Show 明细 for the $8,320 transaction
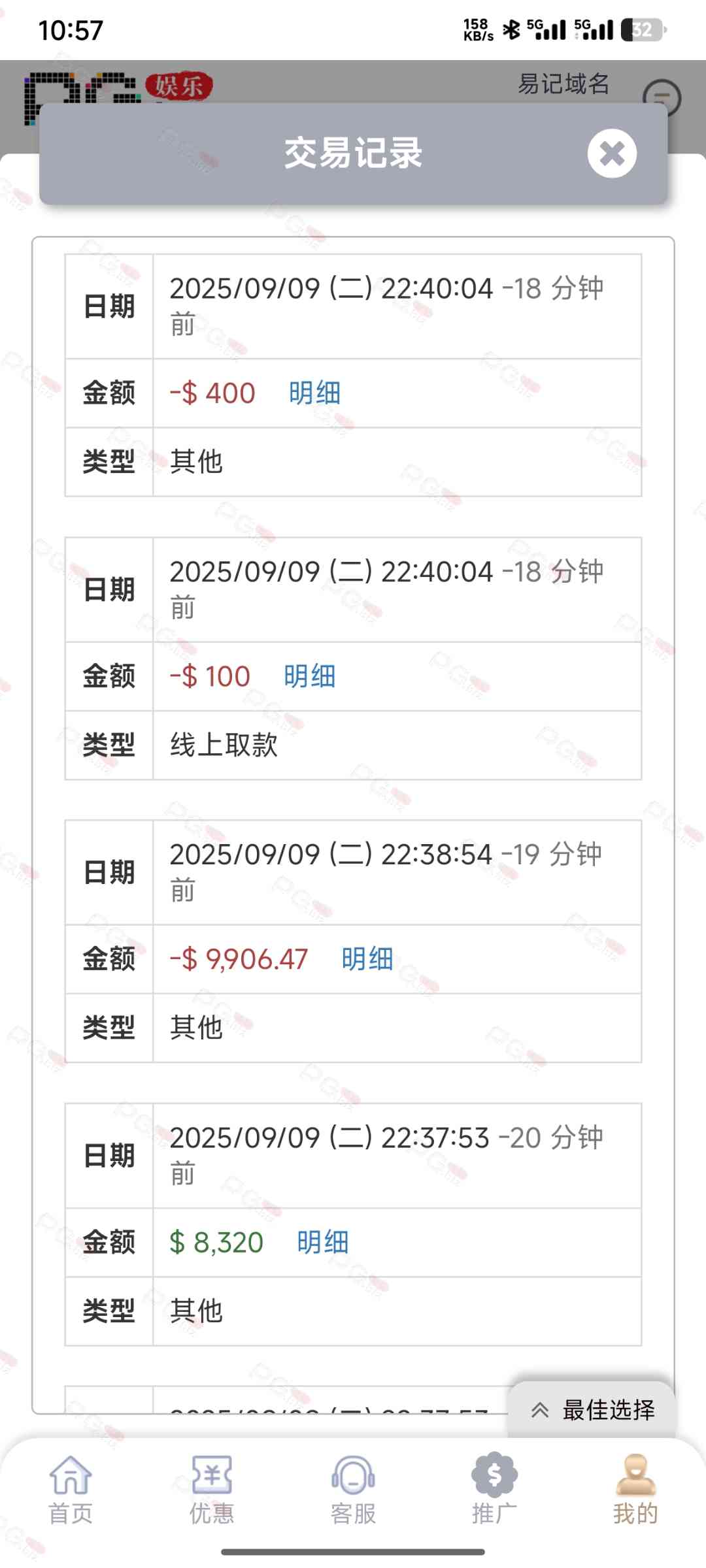The height and width of the screenshot is (1568, 706). [322, 1242]
